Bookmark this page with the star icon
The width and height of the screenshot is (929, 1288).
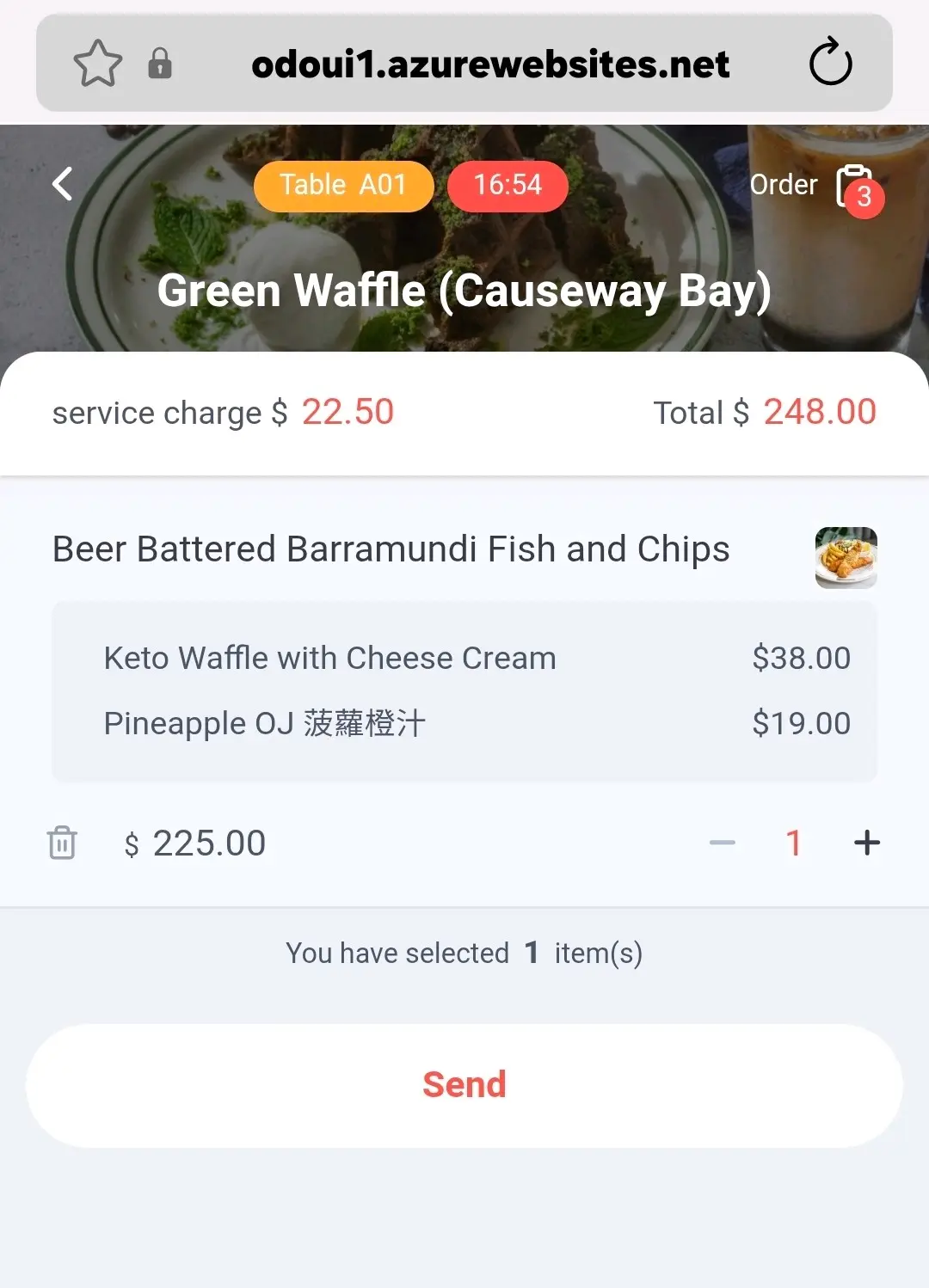(x=97, y=64)
